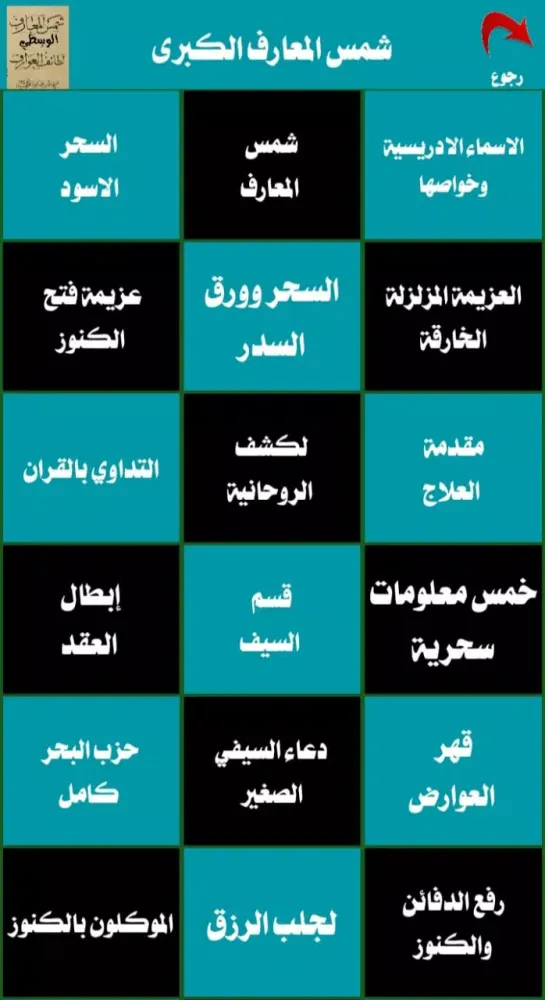Open عزيمة فتح الكنوز
The height and width of the screenshot is (1000, 545).
click(x=91, y=316)
